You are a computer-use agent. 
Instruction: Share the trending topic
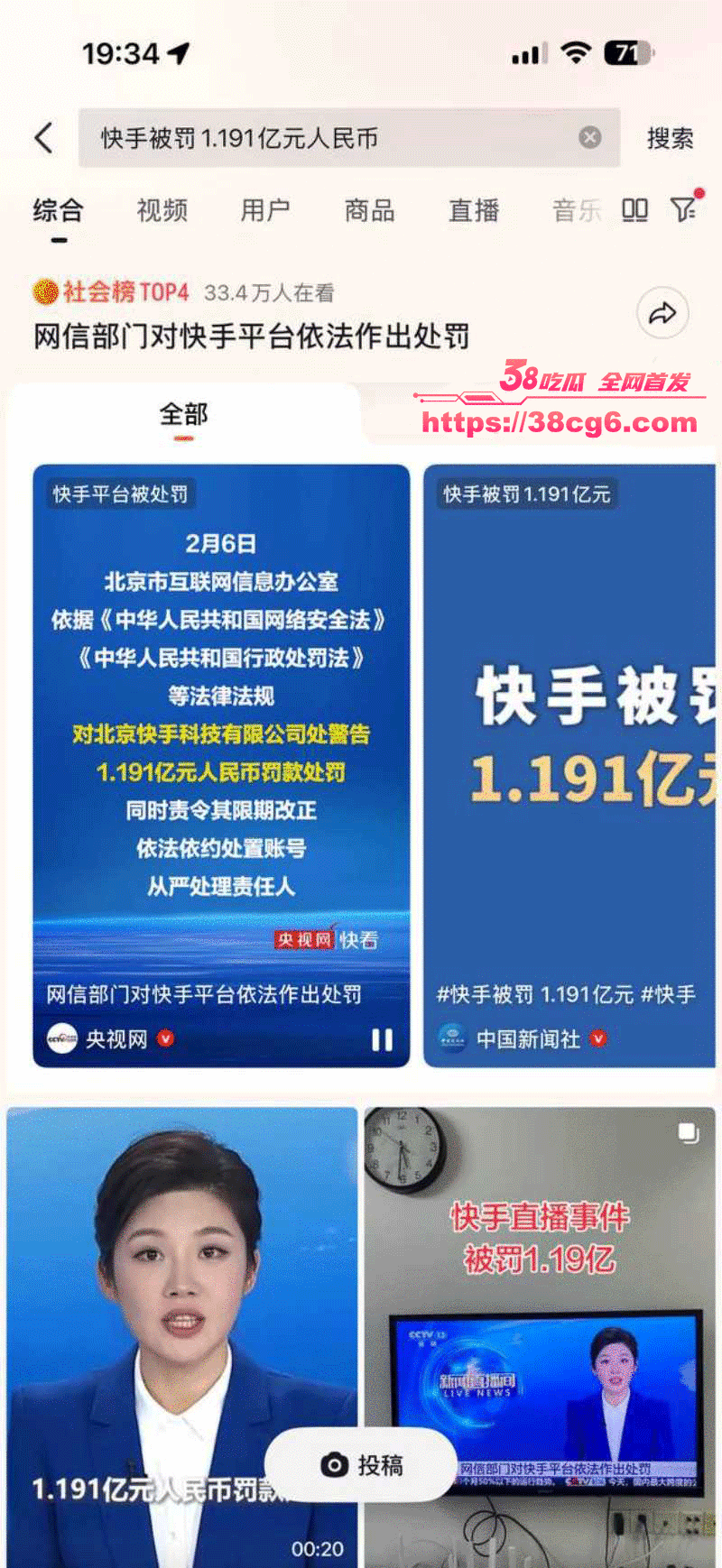tap(662, 314)
